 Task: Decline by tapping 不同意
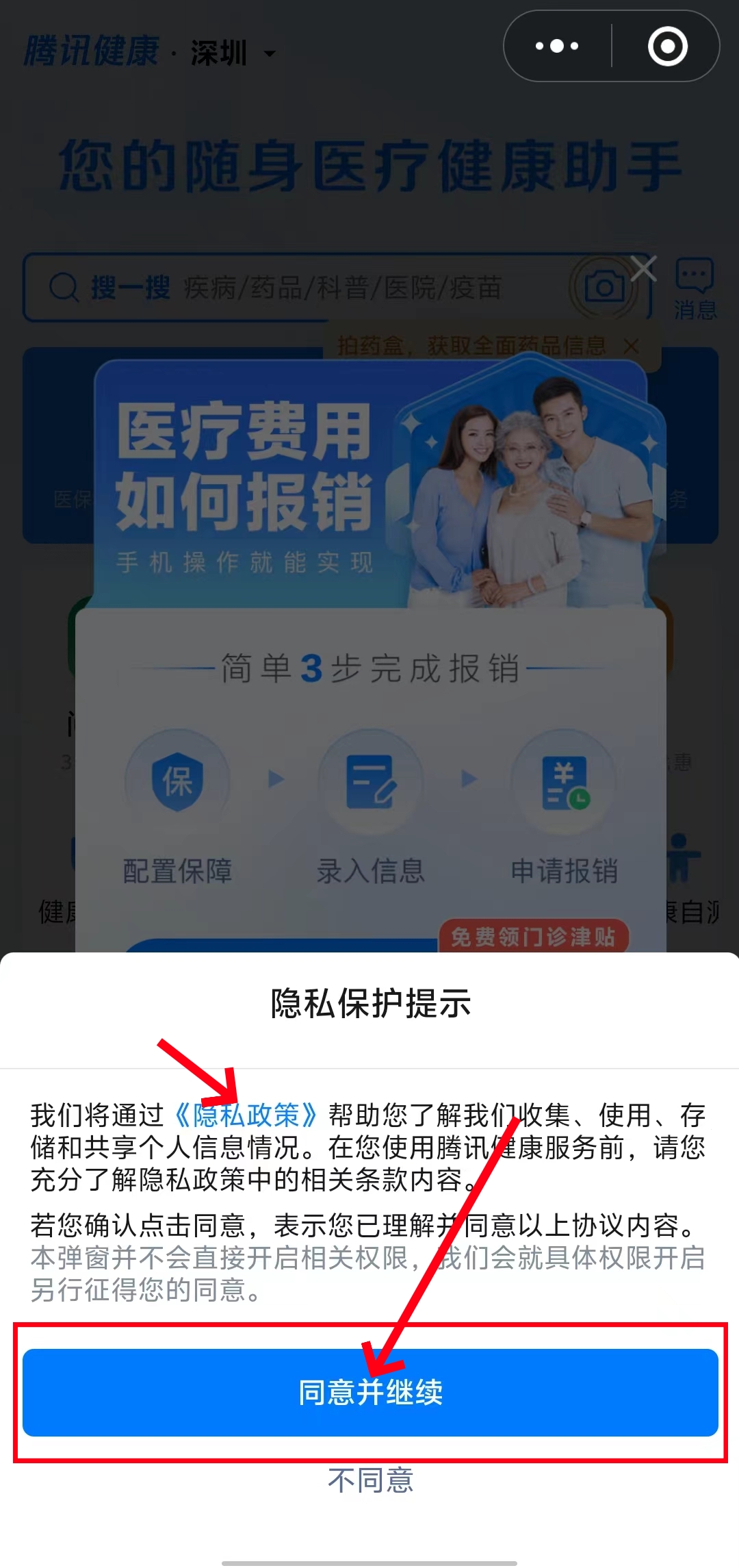370,1480
